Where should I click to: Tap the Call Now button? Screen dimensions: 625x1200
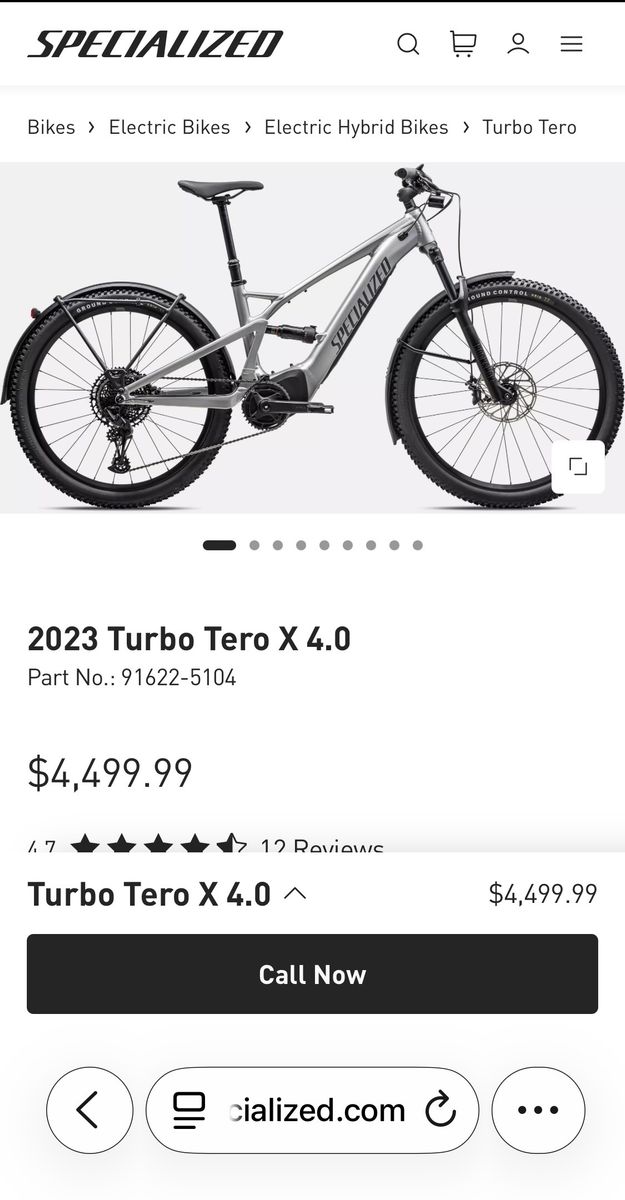(312, 974)
